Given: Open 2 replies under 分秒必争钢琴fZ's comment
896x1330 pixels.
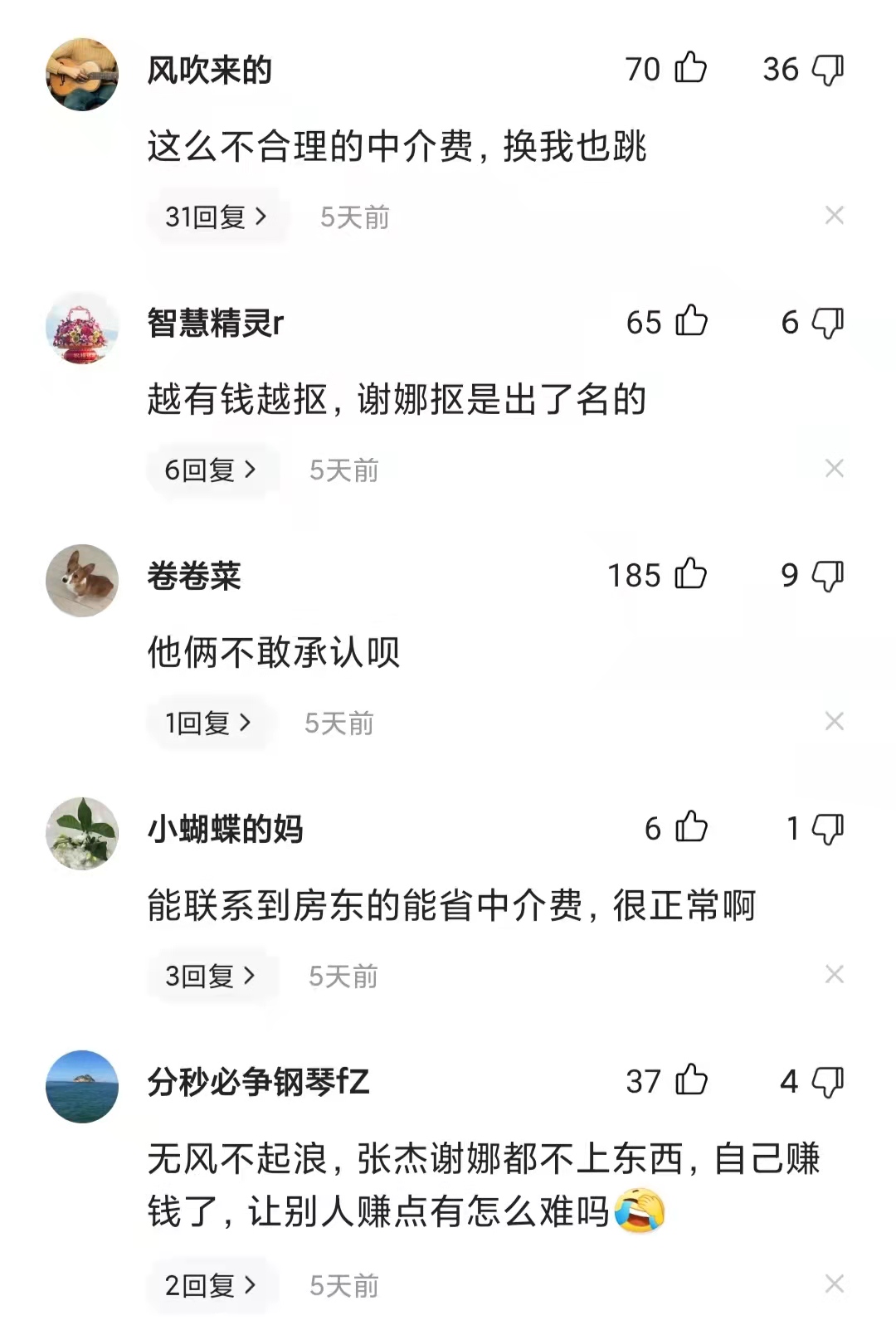Looking at the screenshot, I should (209, 1285).
